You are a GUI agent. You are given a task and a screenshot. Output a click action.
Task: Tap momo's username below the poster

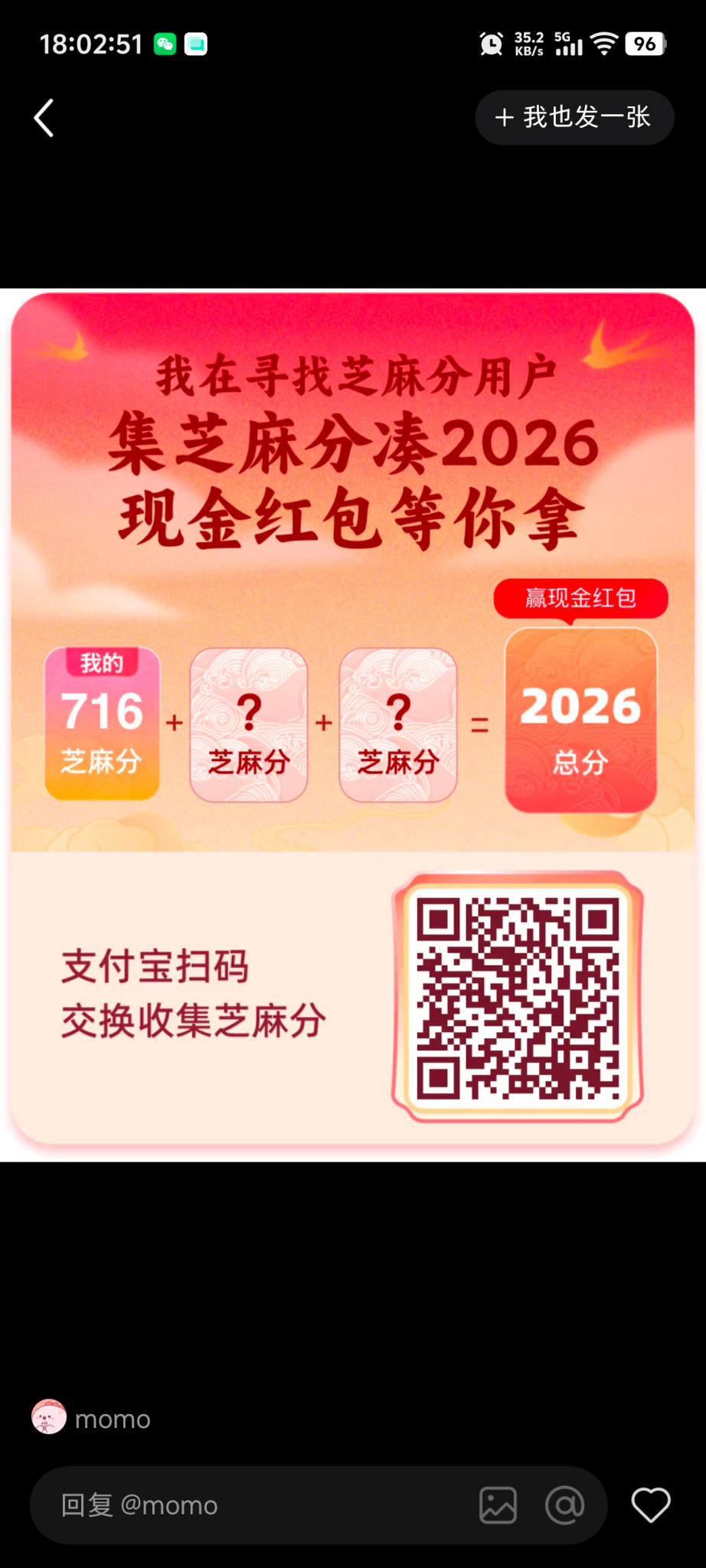(112, 1419)
